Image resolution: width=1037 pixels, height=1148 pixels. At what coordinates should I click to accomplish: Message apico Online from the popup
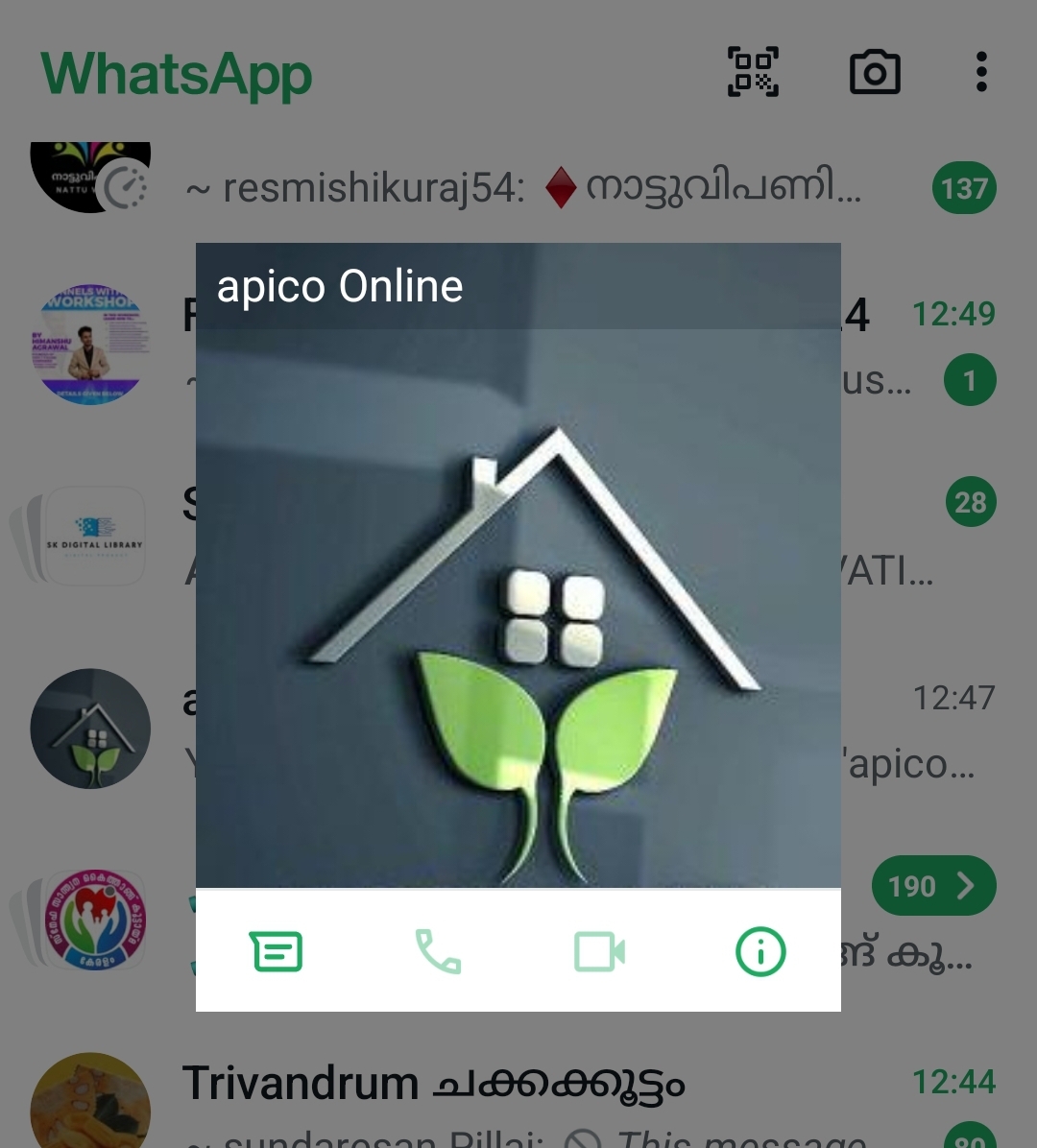click(277, 951)
